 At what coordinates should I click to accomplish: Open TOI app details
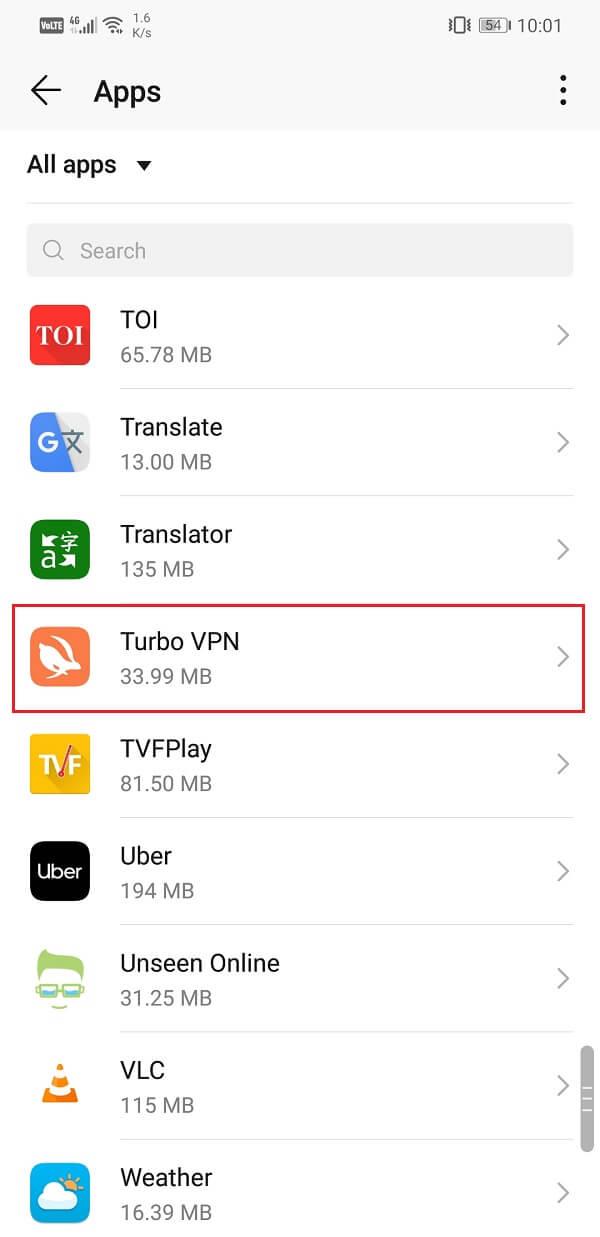[x=300, y=336]
